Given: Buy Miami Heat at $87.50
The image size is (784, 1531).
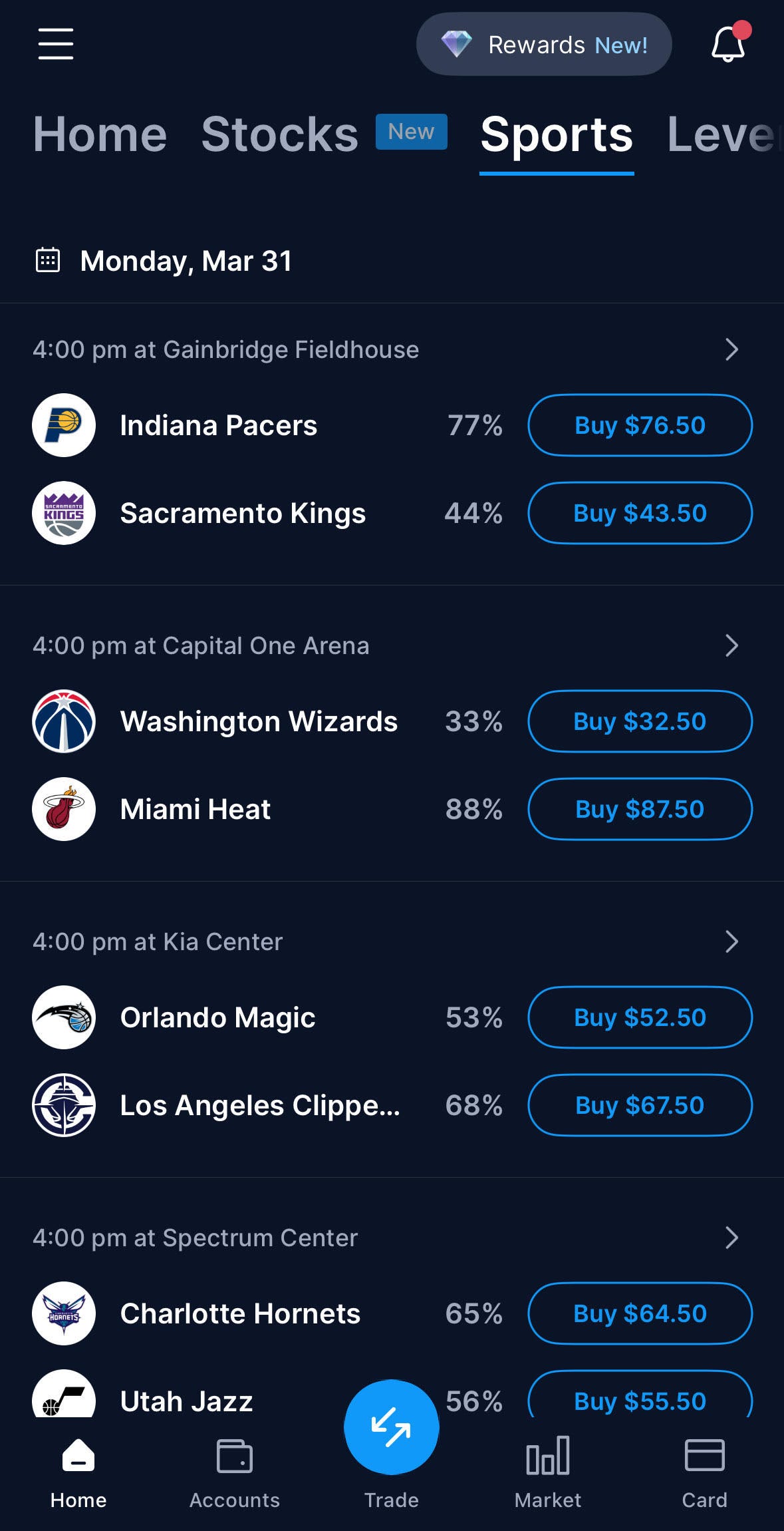Looking at the screenshot, I should coord(640,809).
